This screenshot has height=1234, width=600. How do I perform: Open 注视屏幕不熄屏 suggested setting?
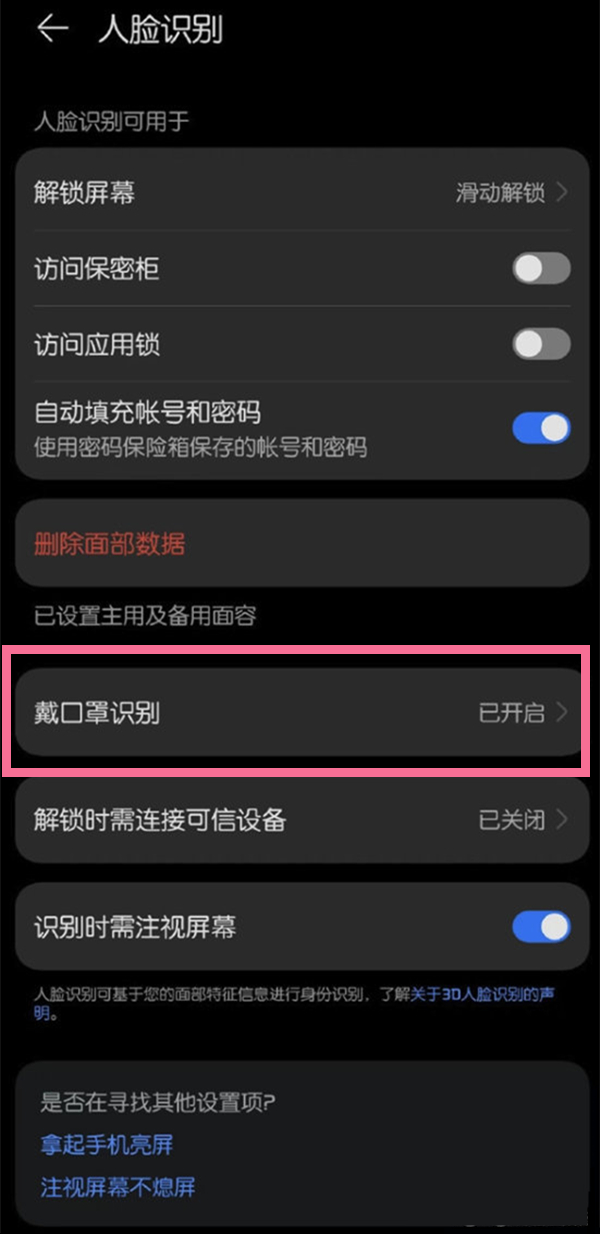[x=117, y=1187]
